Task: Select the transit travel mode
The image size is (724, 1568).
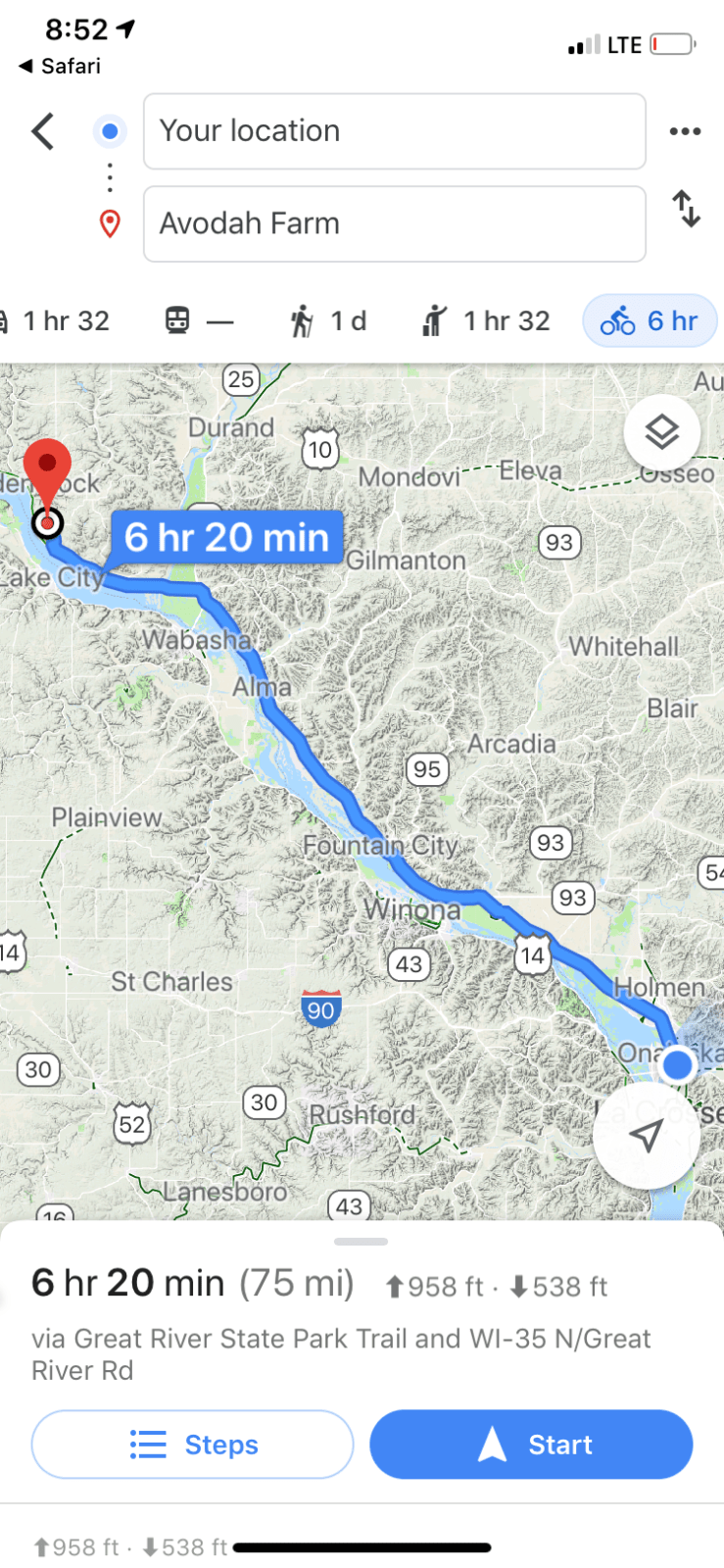Action: pyautogui.click(x=199, y=321)
